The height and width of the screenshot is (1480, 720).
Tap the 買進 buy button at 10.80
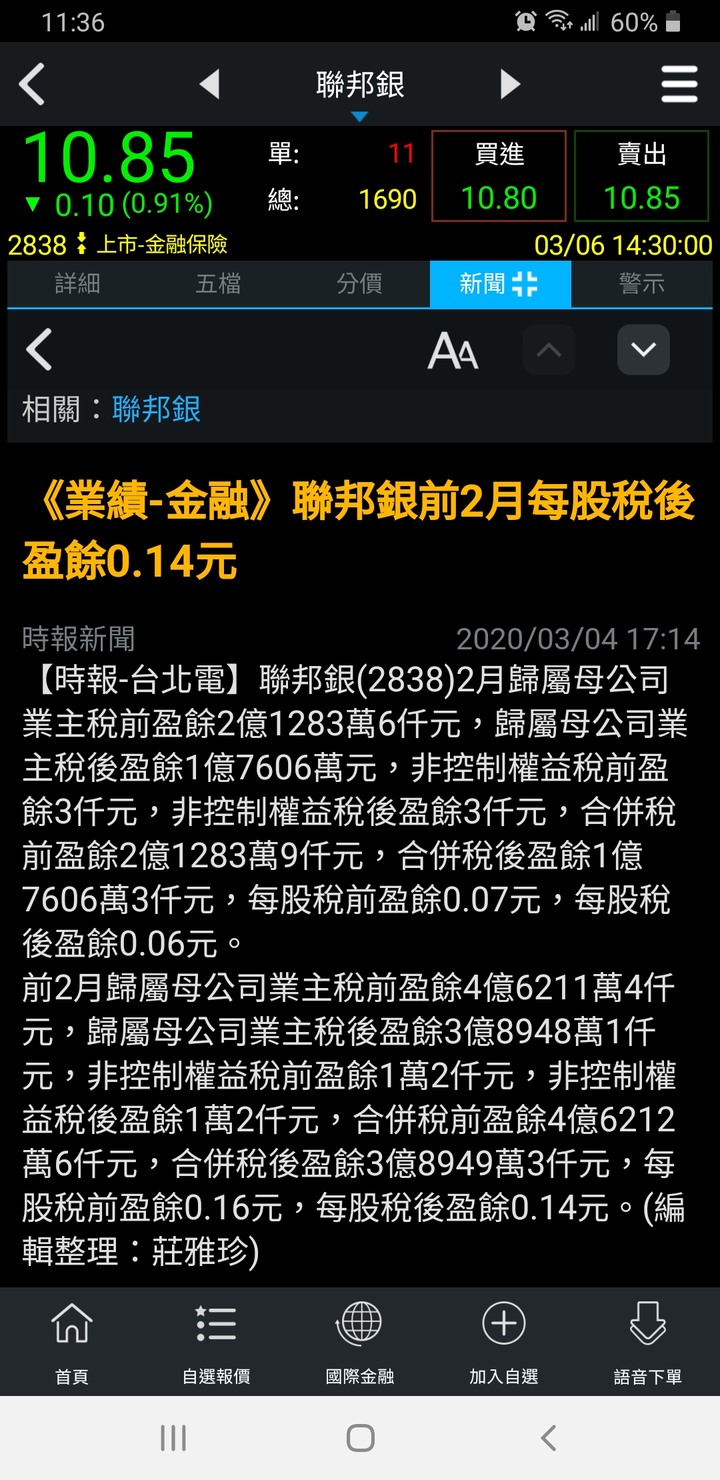point(499,176)
